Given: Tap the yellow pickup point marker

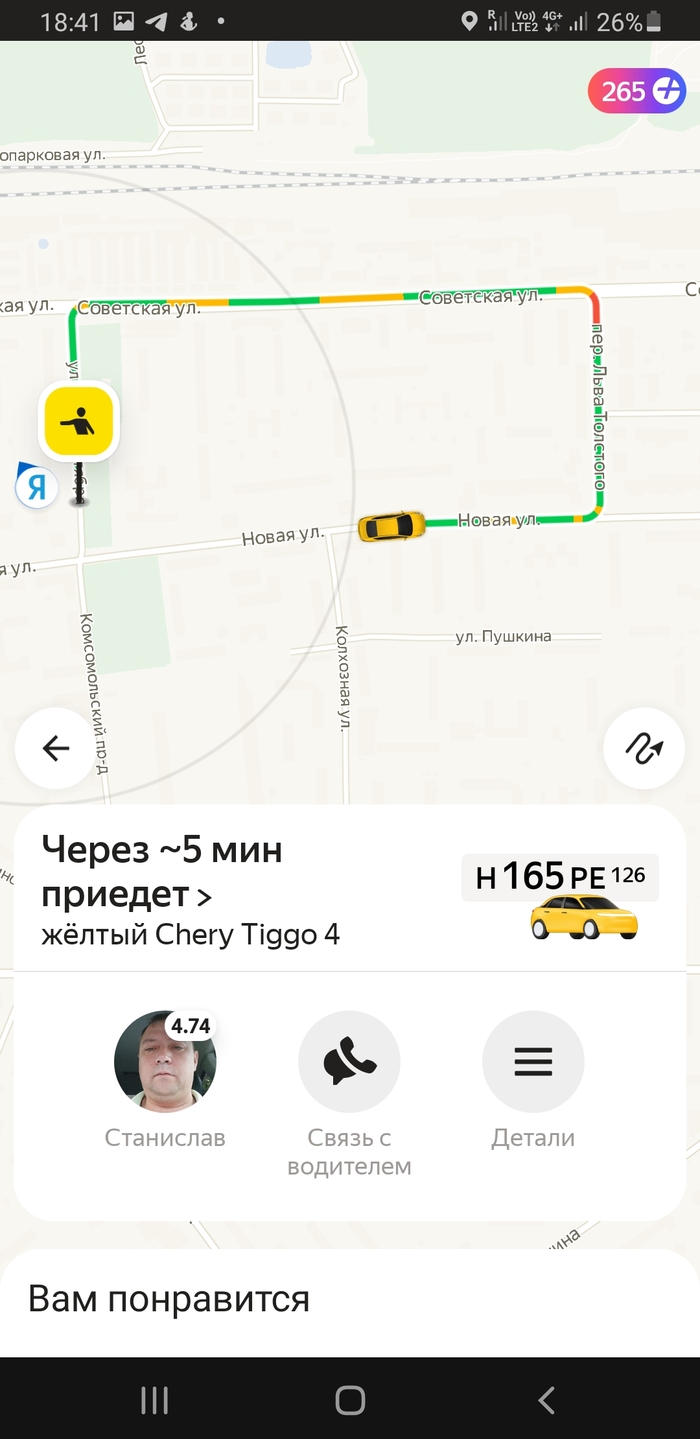Looking at the screenshot, I should click(79, 424).
